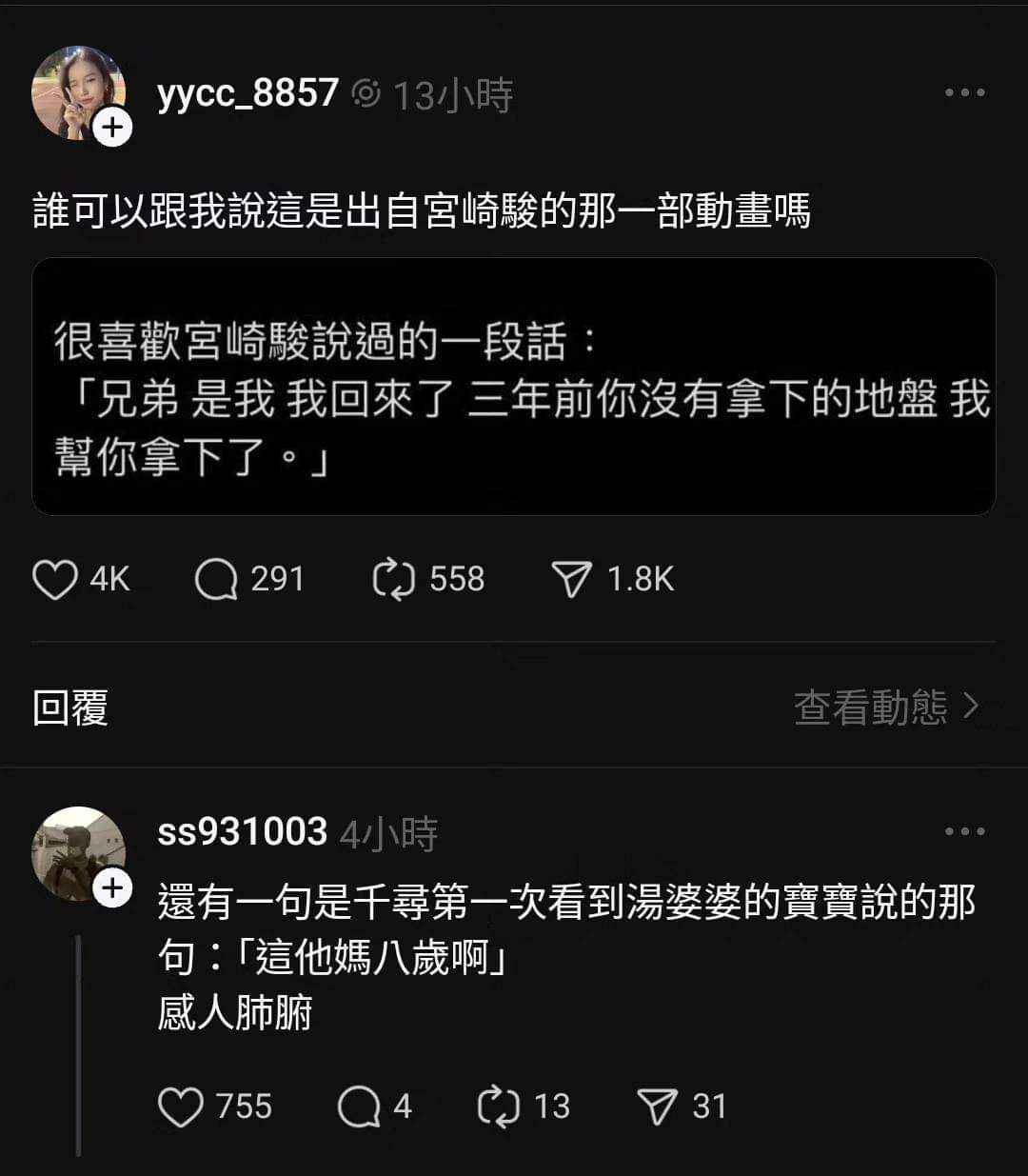Go to the yycc_8857 username link
The image size is (1028, 1176).
point(247,93)
